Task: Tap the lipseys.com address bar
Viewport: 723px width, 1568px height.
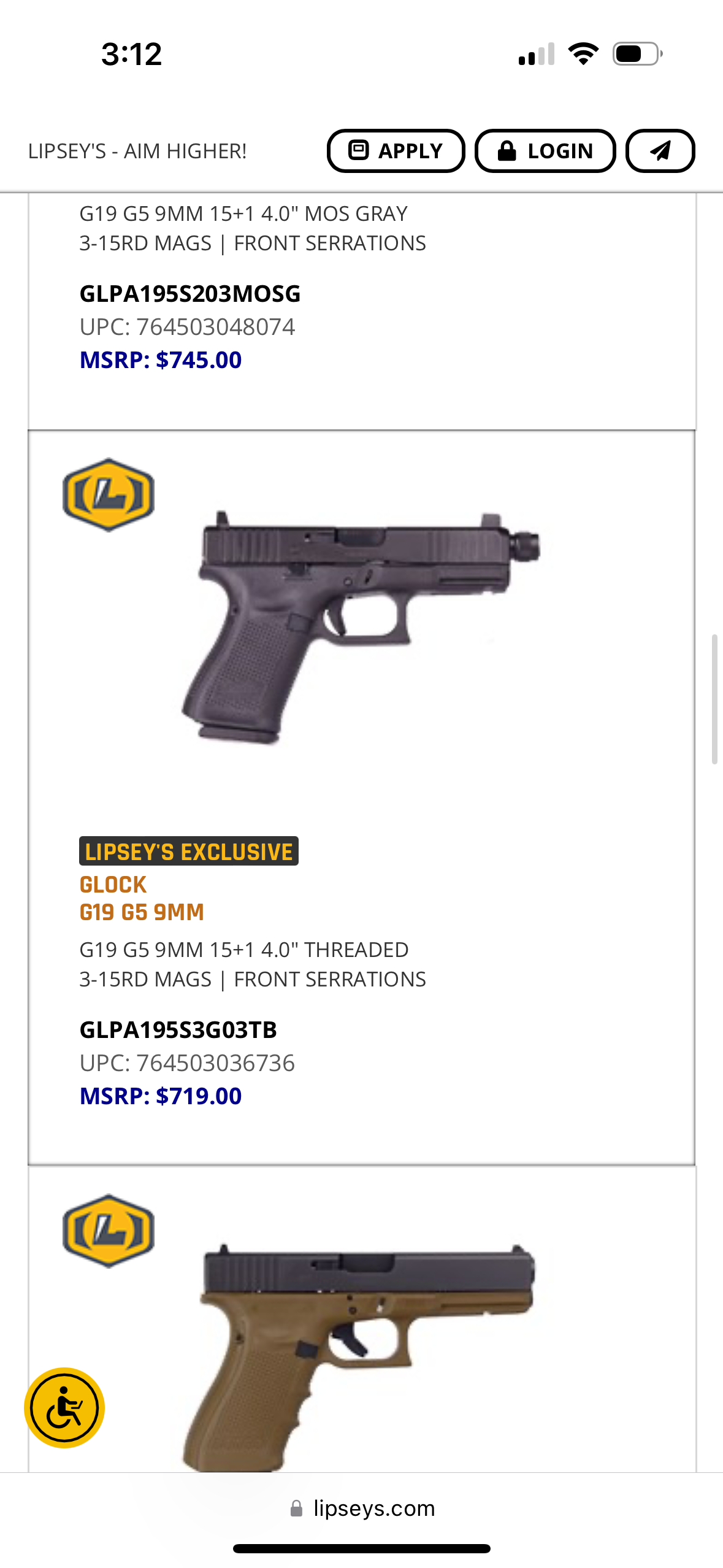Action: pyautogui.click(x=362, y=1508)
